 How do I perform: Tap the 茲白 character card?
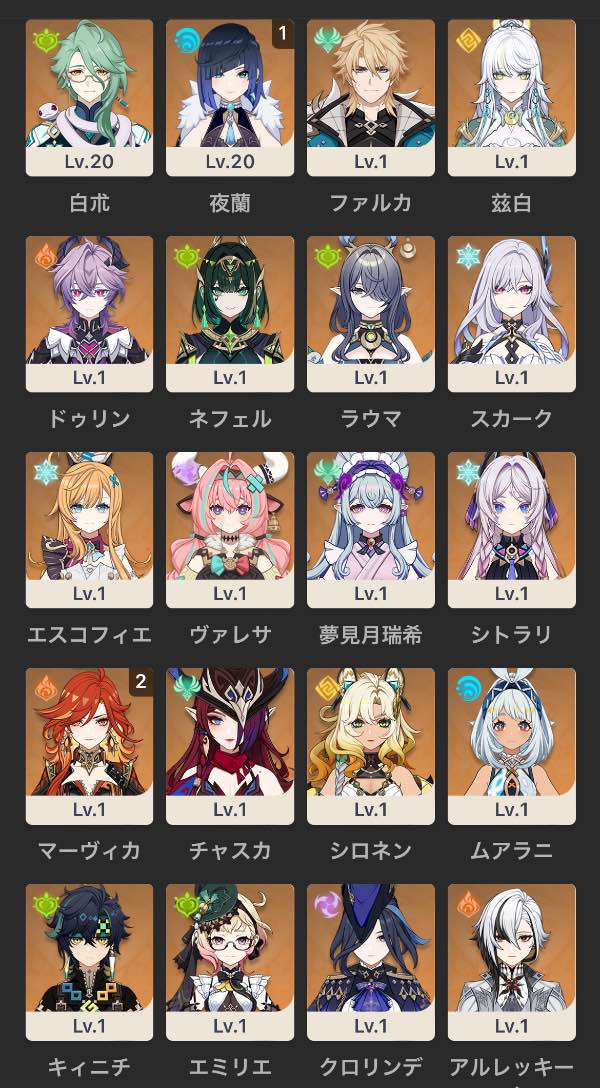[512, 97]
